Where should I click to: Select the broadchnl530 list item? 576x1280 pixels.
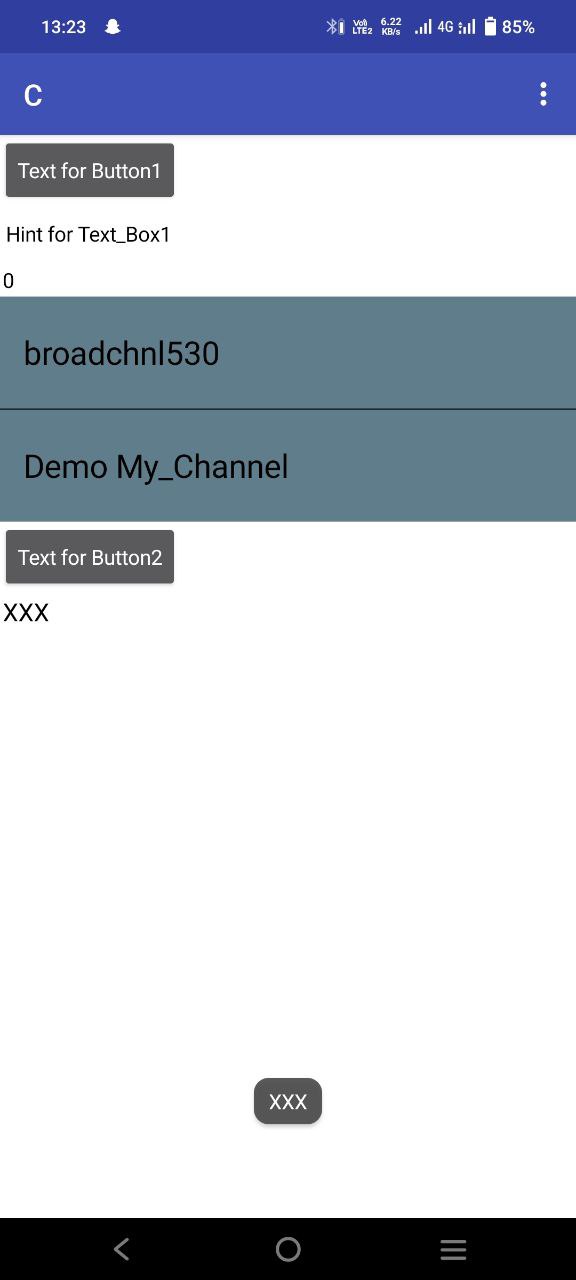click(288, 353)
